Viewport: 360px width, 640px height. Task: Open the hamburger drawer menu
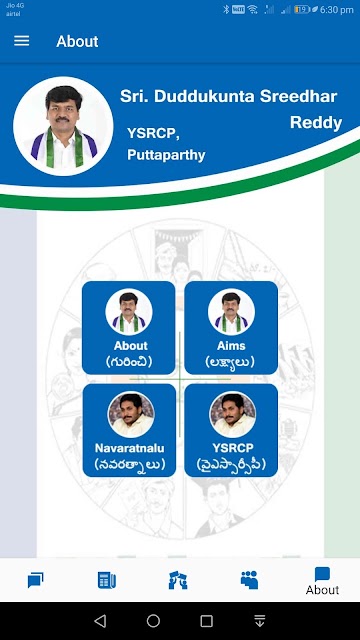point(22,41)
